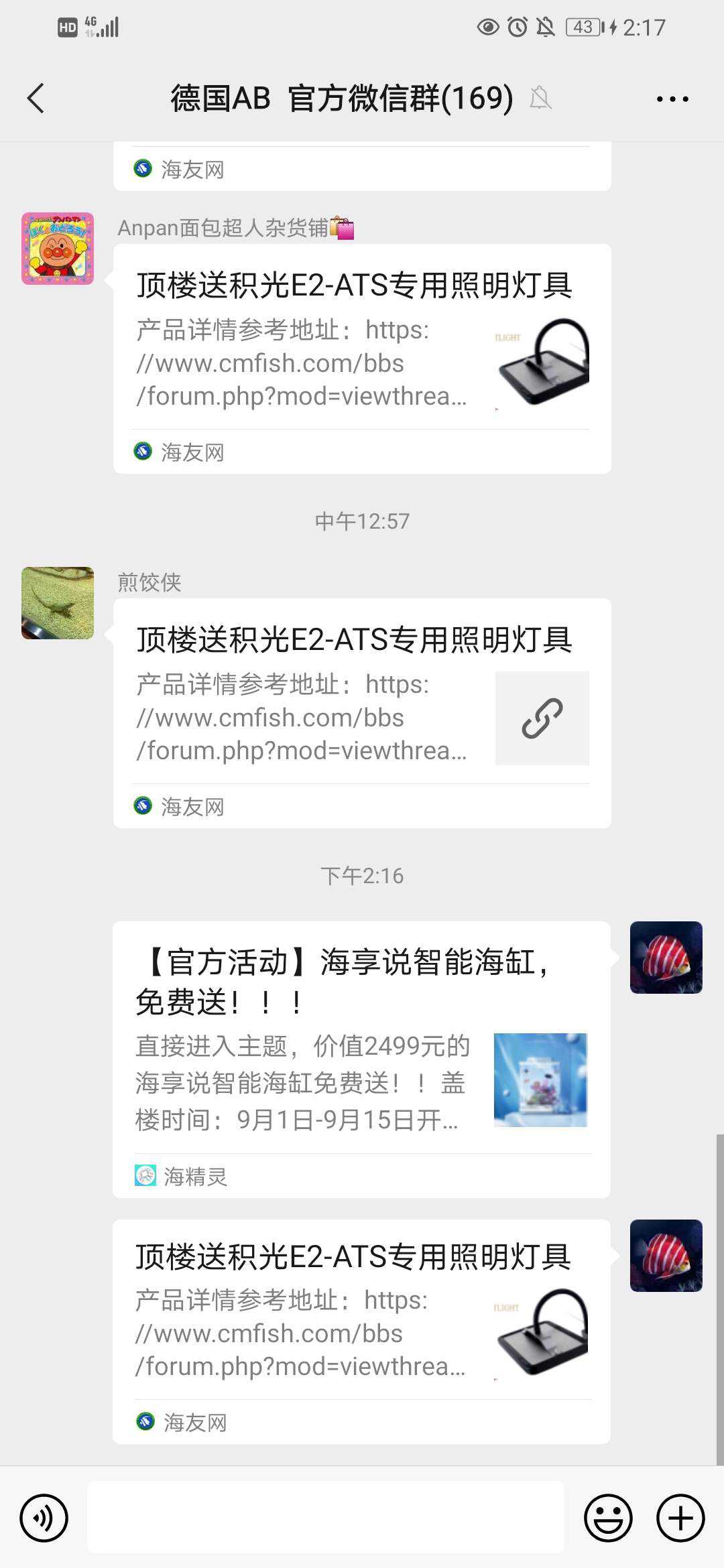
Task: Open the emoji picker
Action: 608,1517
